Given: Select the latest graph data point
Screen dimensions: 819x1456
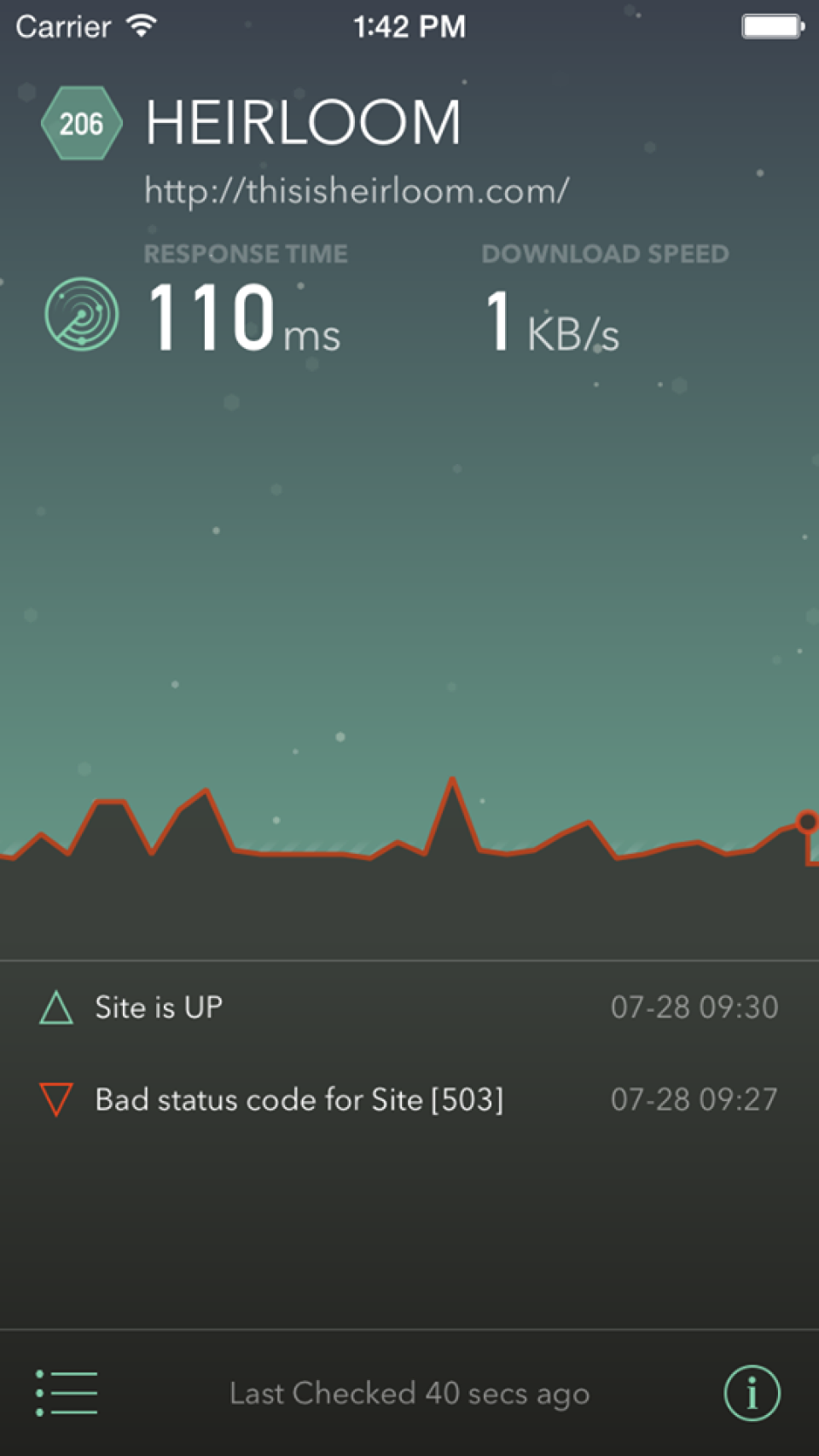Looking at the screenshot, I should (x=806, y=821).
